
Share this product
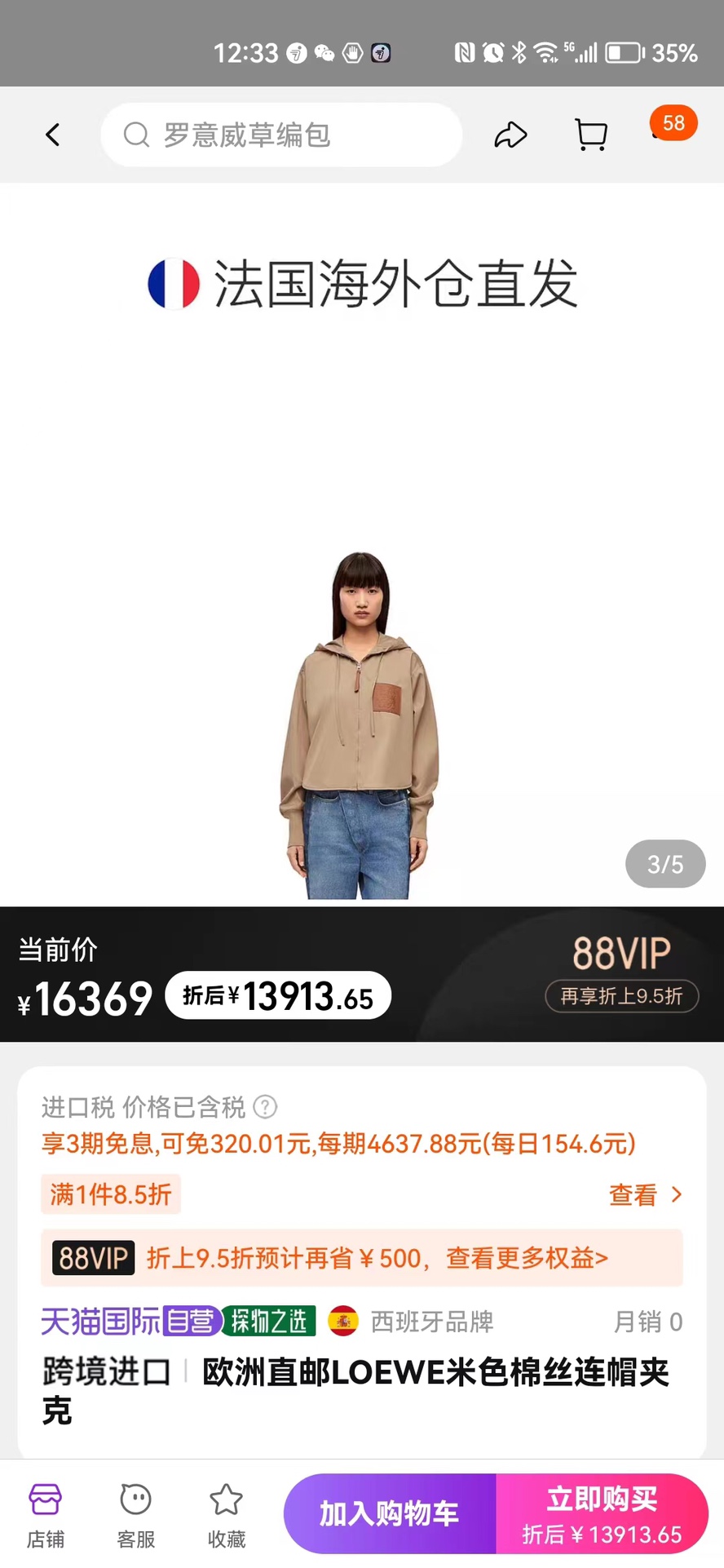(x=510, y=135)
